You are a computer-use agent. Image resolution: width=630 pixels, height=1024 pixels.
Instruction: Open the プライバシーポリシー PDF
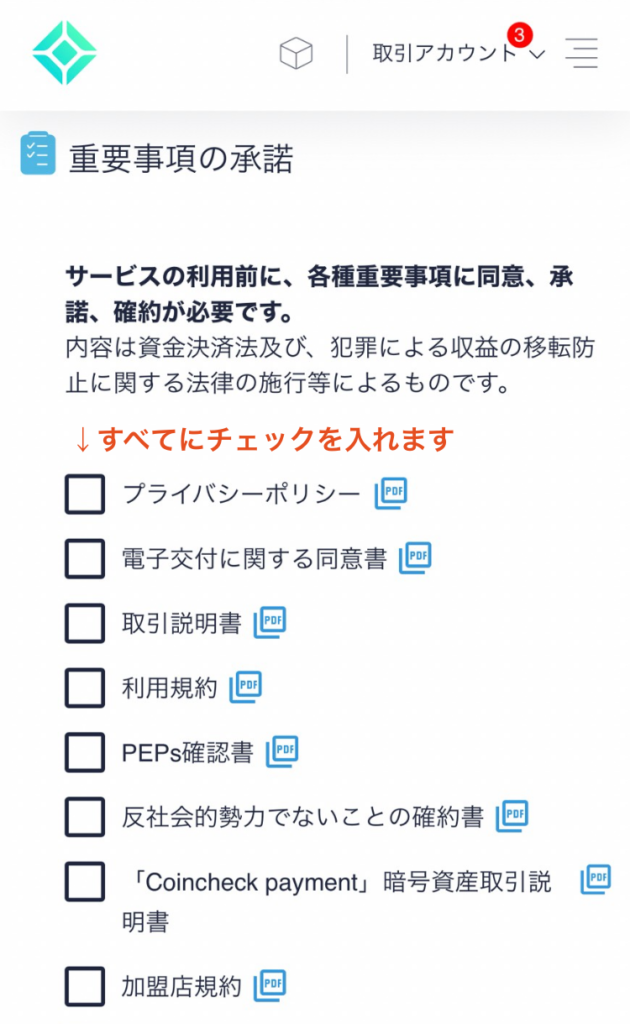(391, 493)
